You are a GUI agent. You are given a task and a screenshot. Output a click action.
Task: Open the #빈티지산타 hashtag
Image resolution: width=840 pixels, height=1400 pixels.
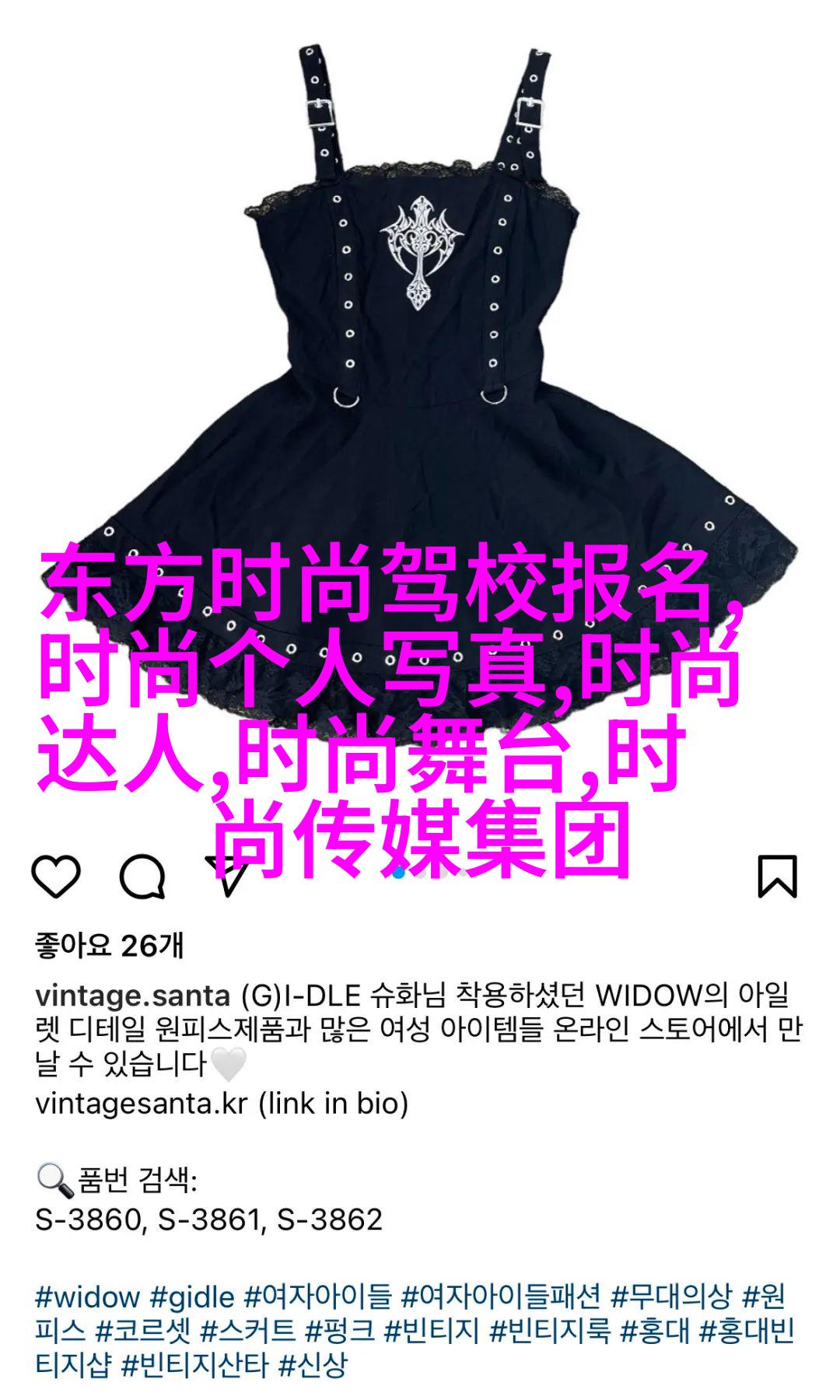click(194, 1365)
